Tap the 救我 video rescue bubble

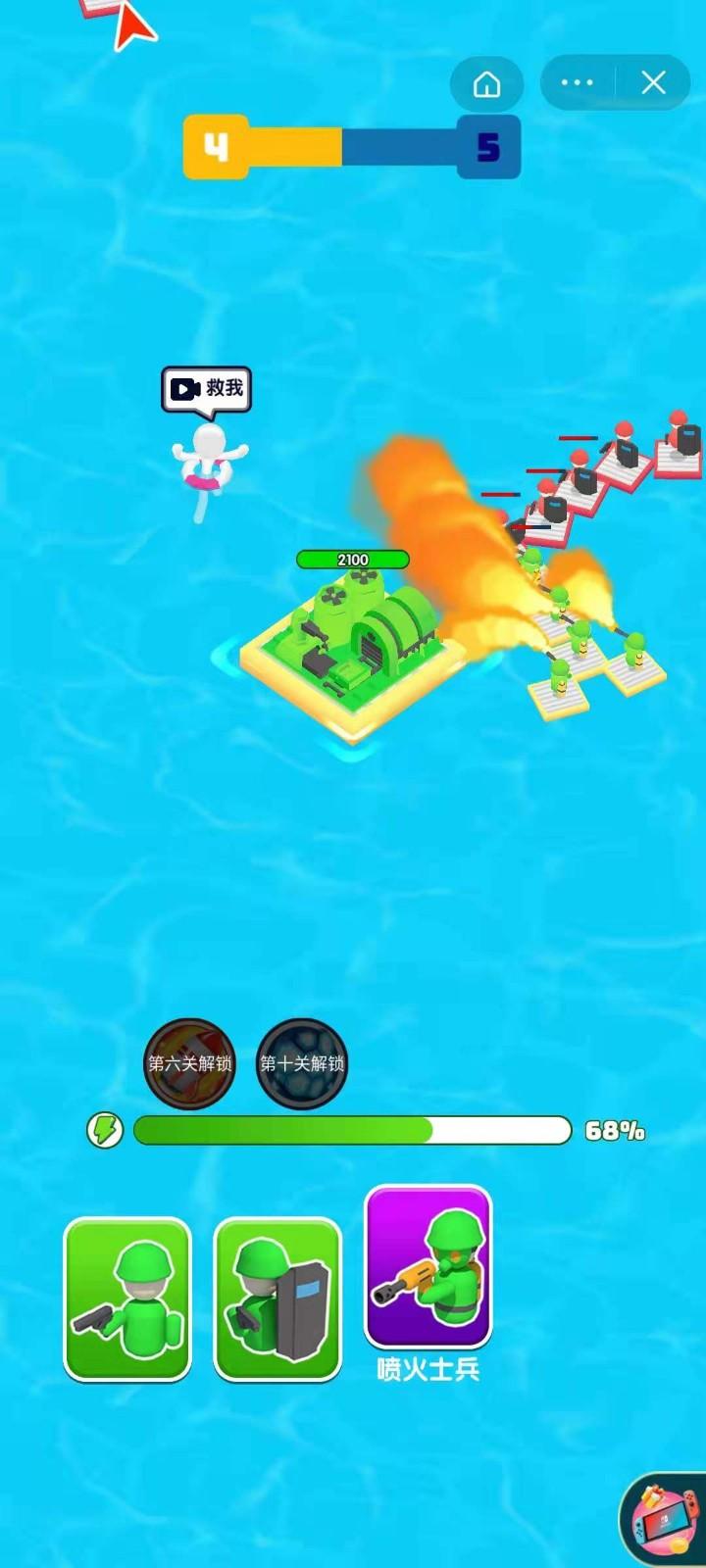(x=207, y=389)
